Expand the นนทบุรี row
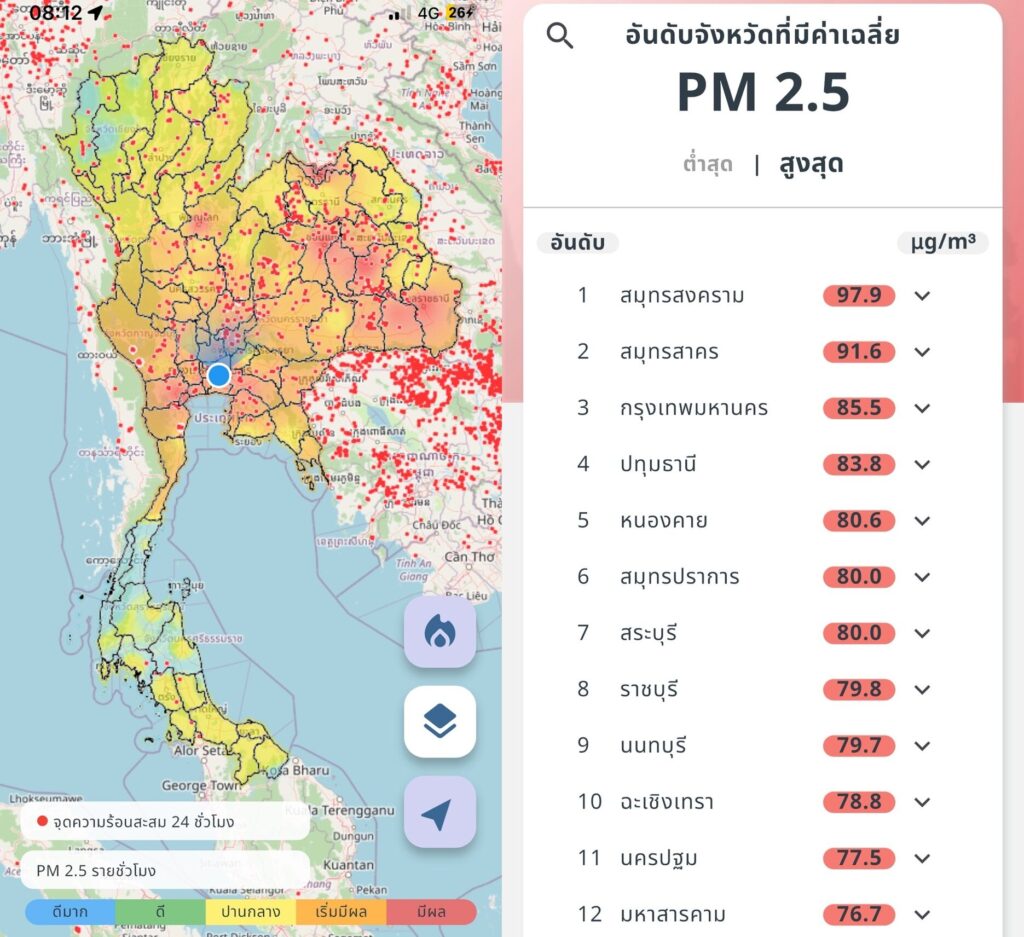The width and height of the screenshot is (1024, 937). 922,745
